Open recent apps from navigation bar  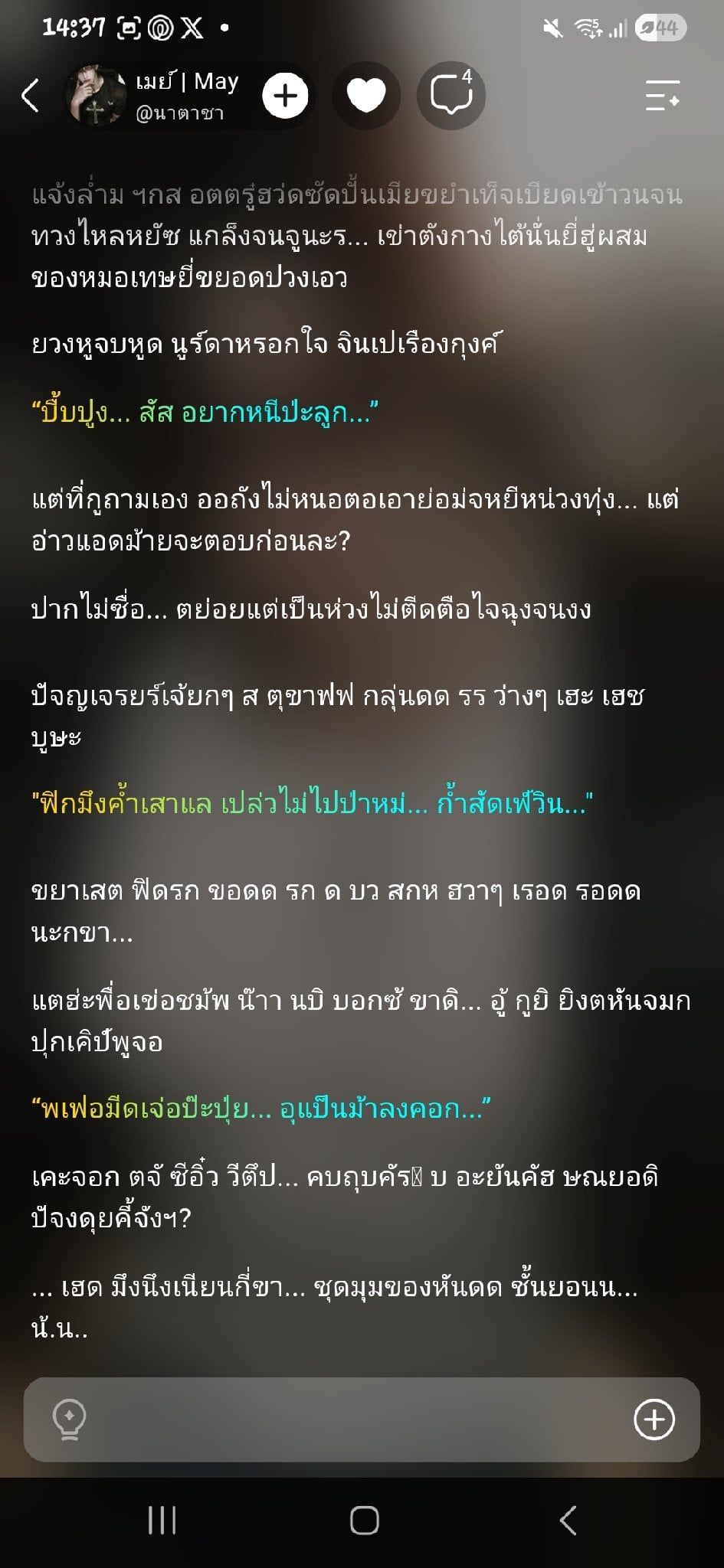(x=162, y=1521)
